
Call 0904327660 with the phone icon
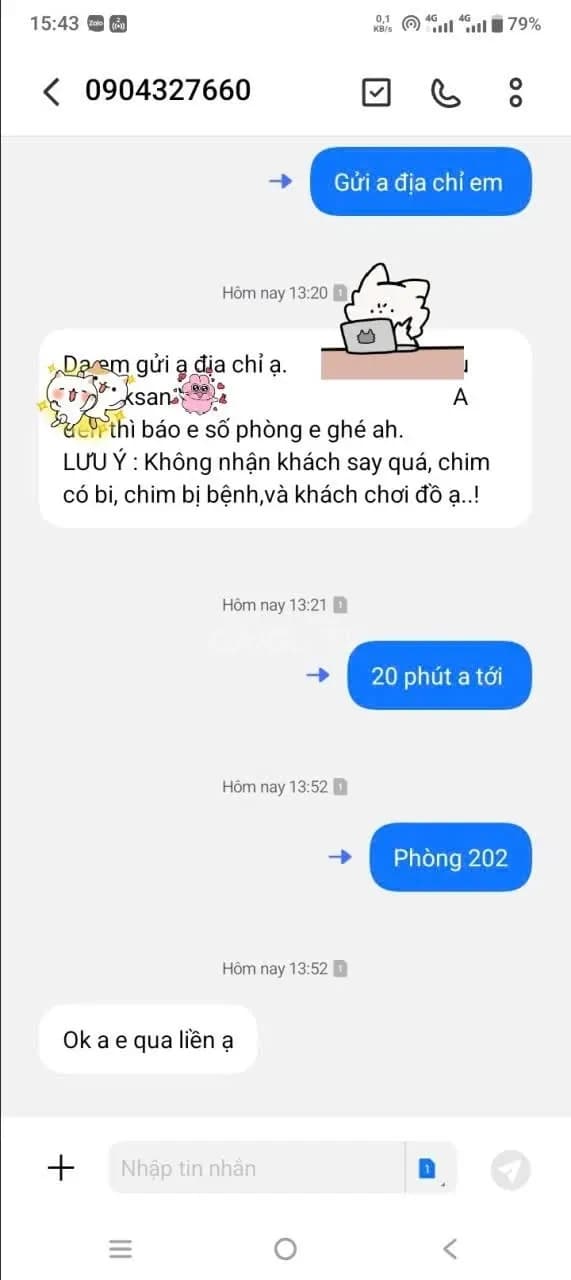(x=445, y=92)
